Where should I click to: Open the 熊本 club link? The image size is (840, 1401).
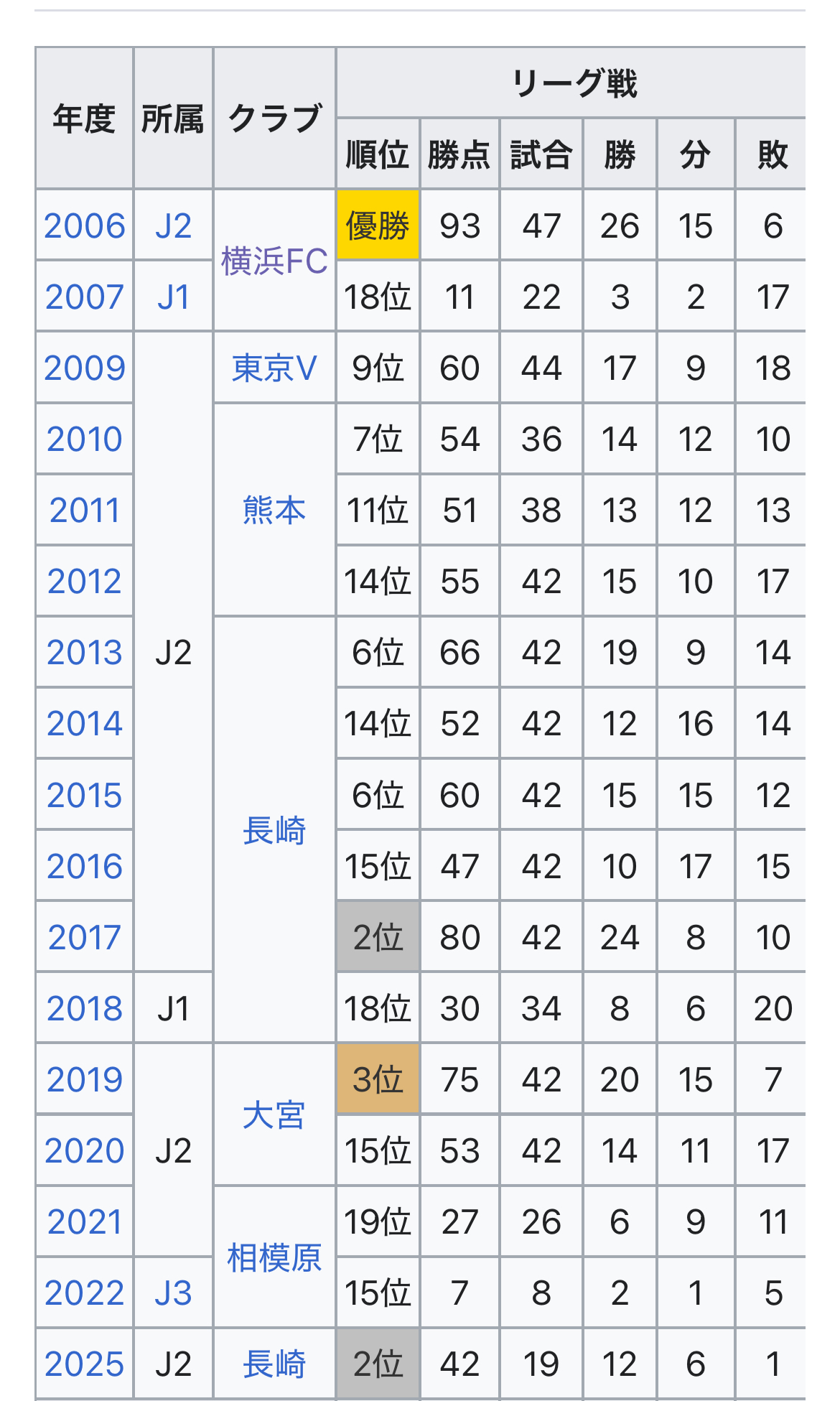(274, 511)
